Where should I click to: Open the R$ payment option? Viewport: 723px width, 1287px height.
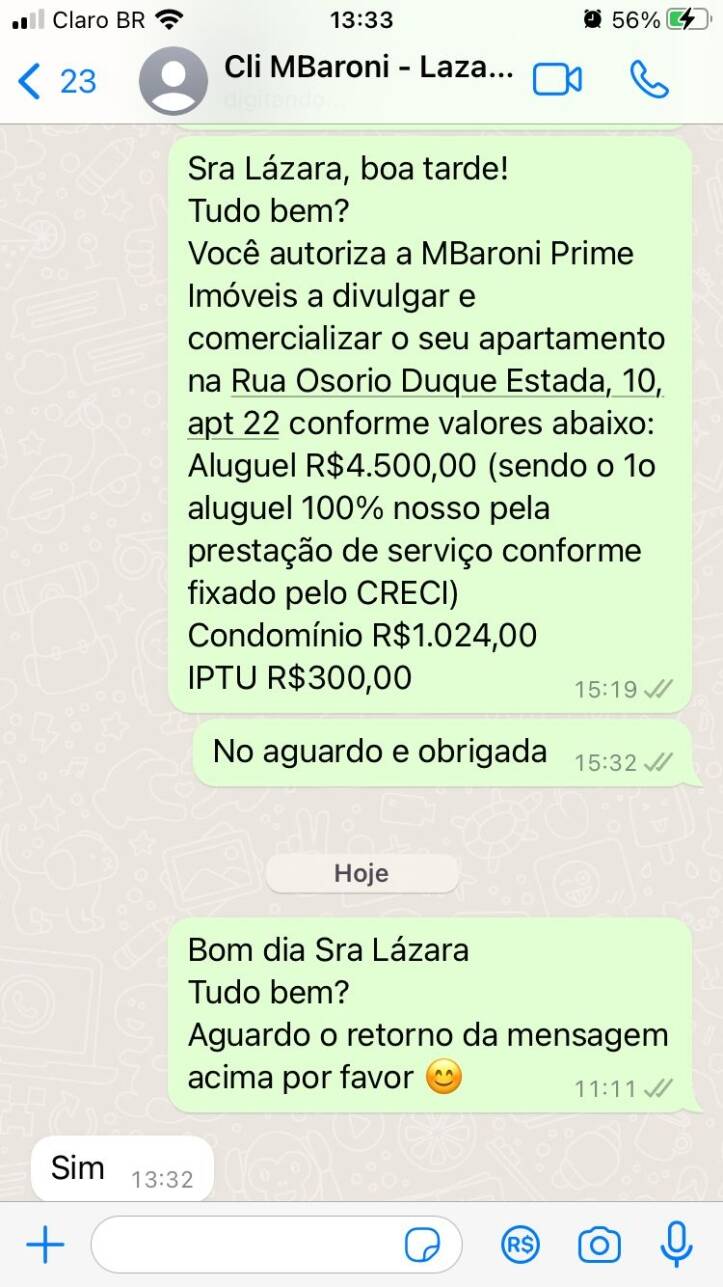click(520, 1245)
